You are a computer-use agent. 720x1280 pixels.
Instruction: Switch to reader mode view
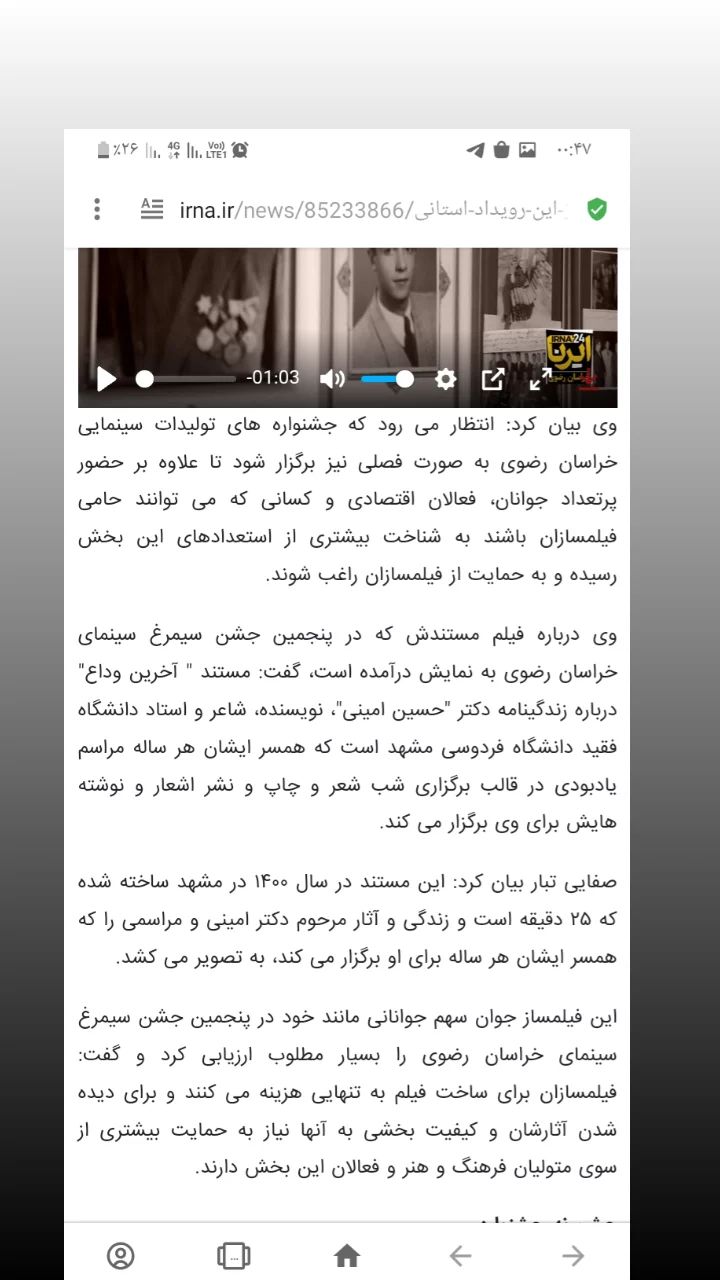pos(152,209)
